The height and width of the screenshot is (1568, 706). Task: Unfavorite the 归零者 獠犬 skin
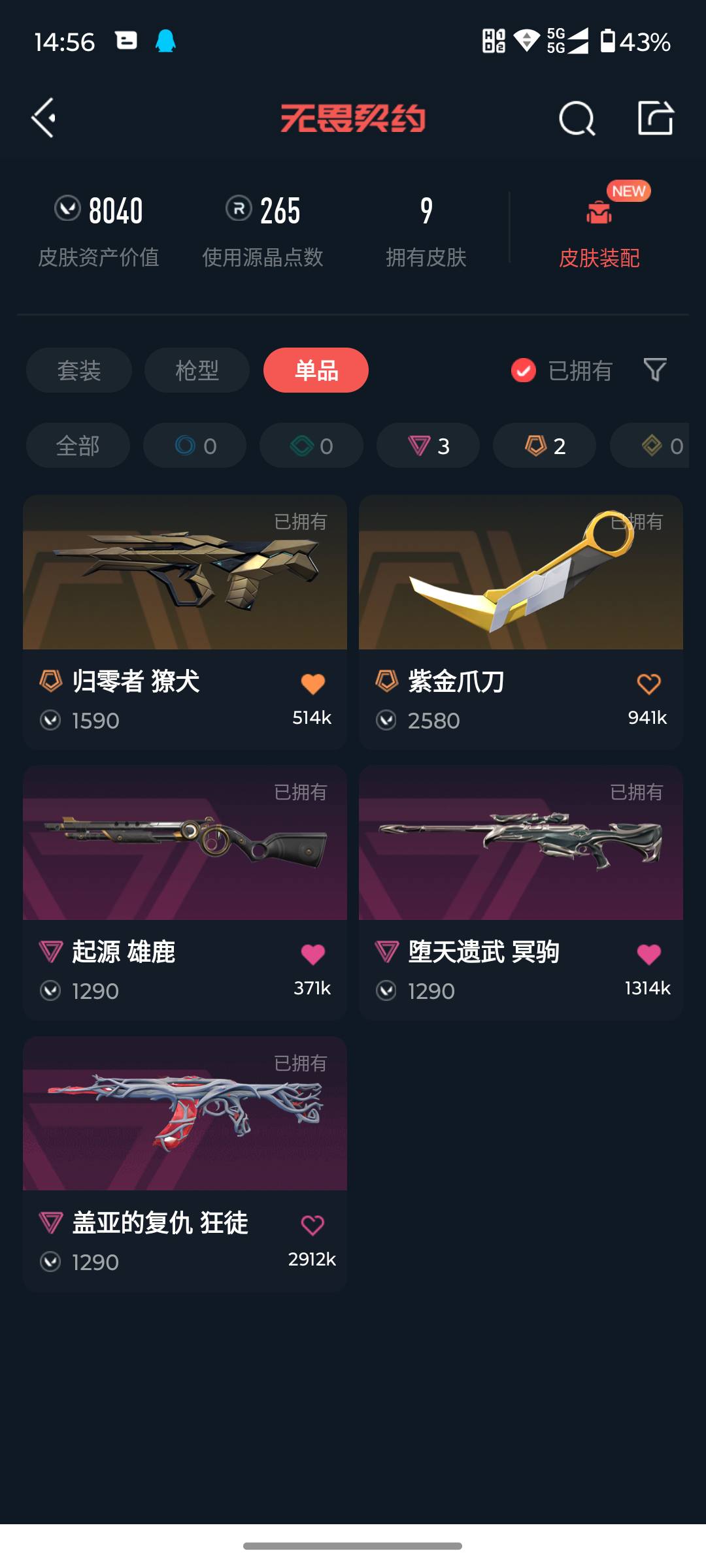point(313,682)
